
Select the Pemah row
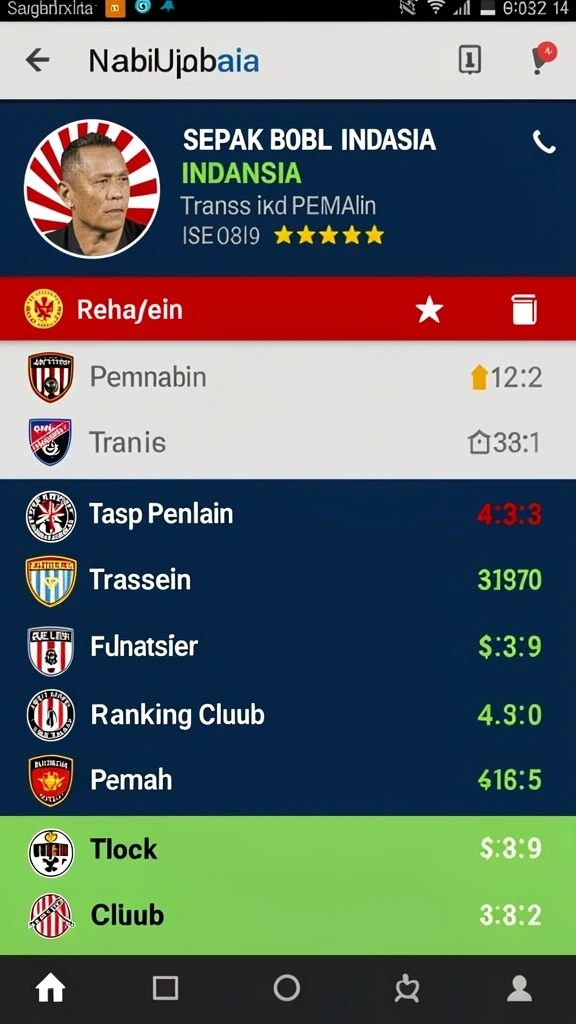(288, 780)
